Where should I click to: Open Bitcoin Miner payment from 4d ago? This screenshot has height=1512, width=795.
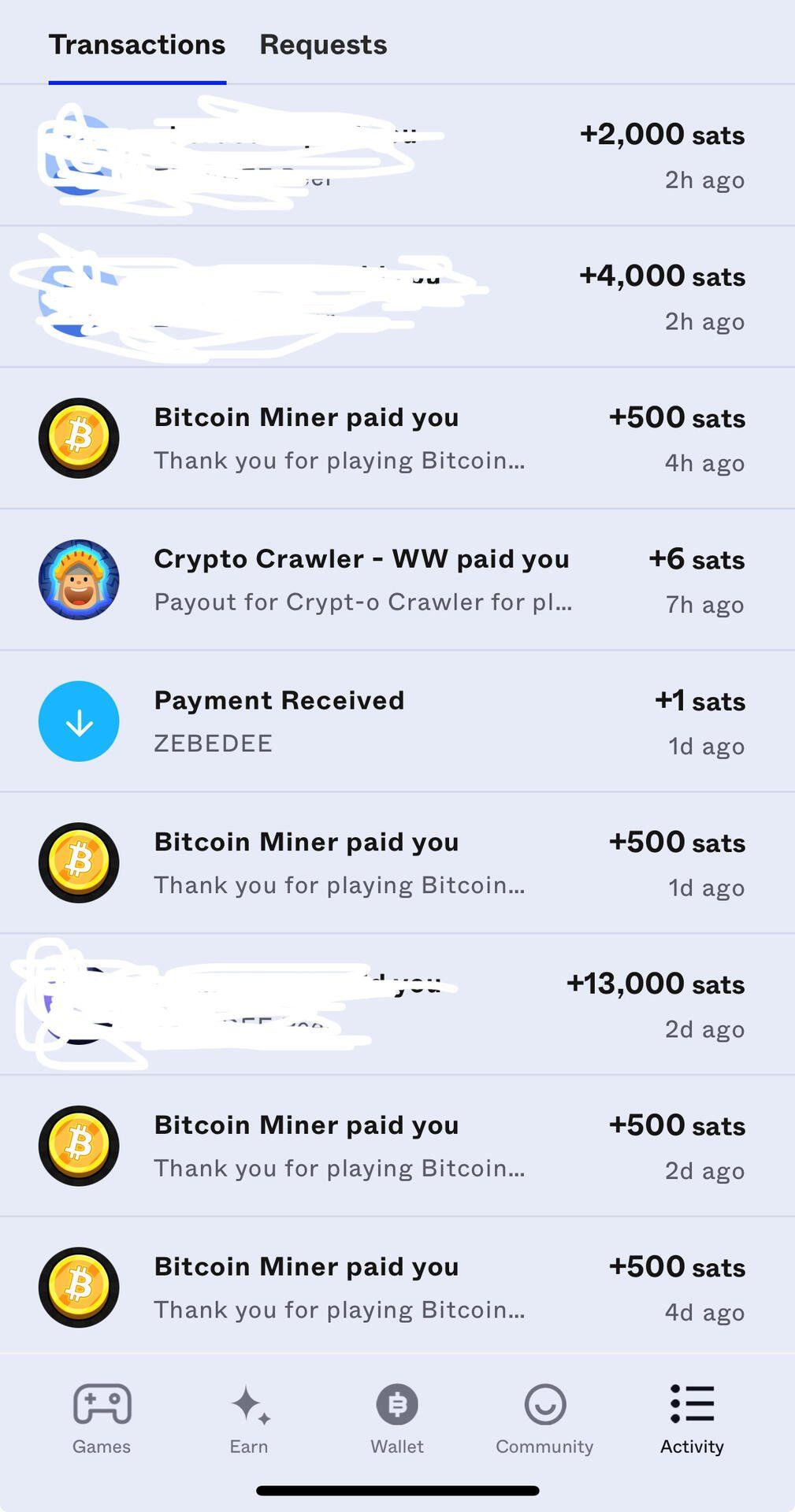click(397, 1286)
